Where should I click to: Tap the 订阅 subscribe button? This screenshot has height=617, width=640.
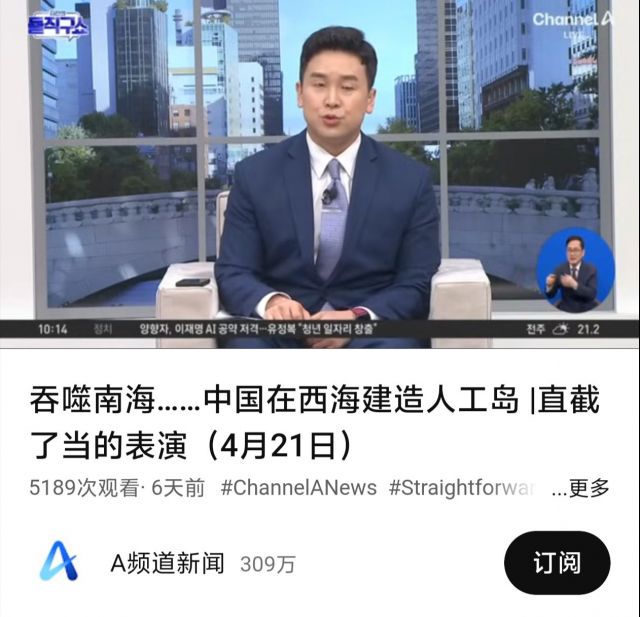tap(556, 563)
